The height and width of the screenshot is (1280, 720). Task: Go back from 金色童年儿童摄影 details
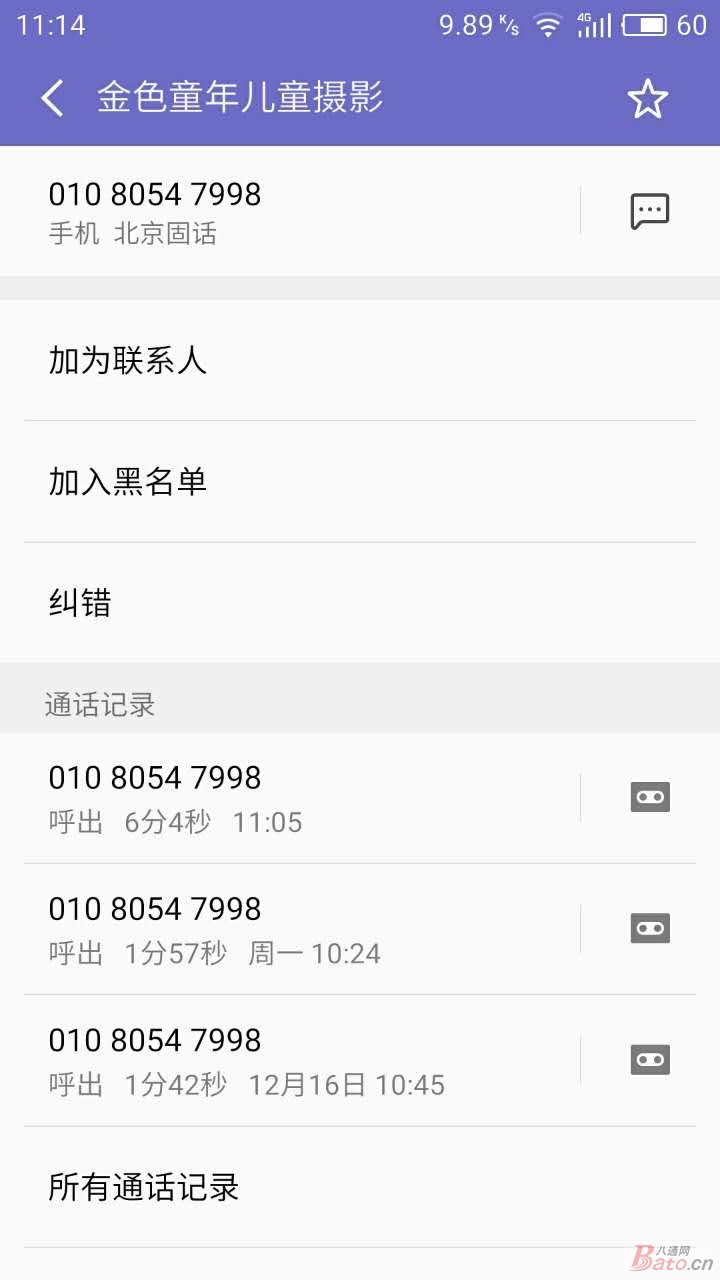tap(52, 98)
